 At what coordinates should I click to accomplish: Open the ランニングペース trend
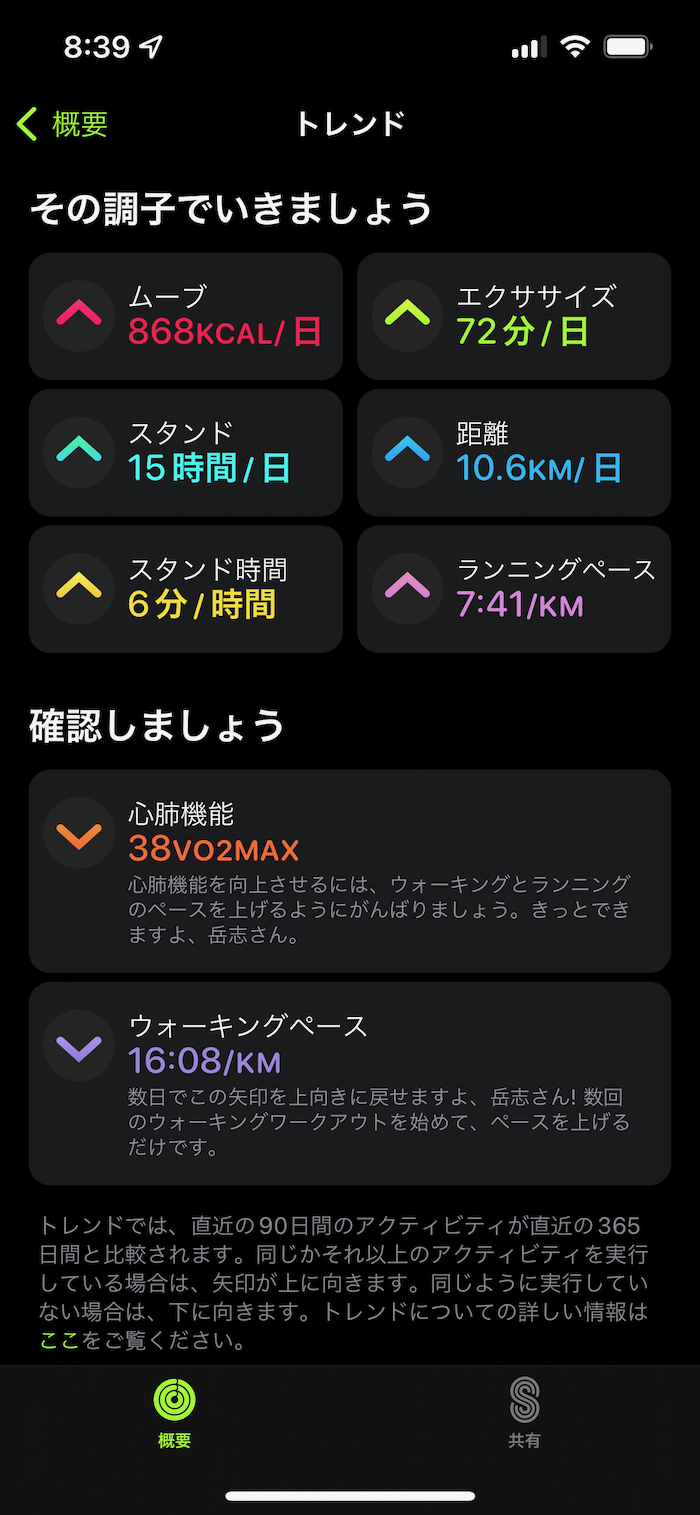pos(514,589)
